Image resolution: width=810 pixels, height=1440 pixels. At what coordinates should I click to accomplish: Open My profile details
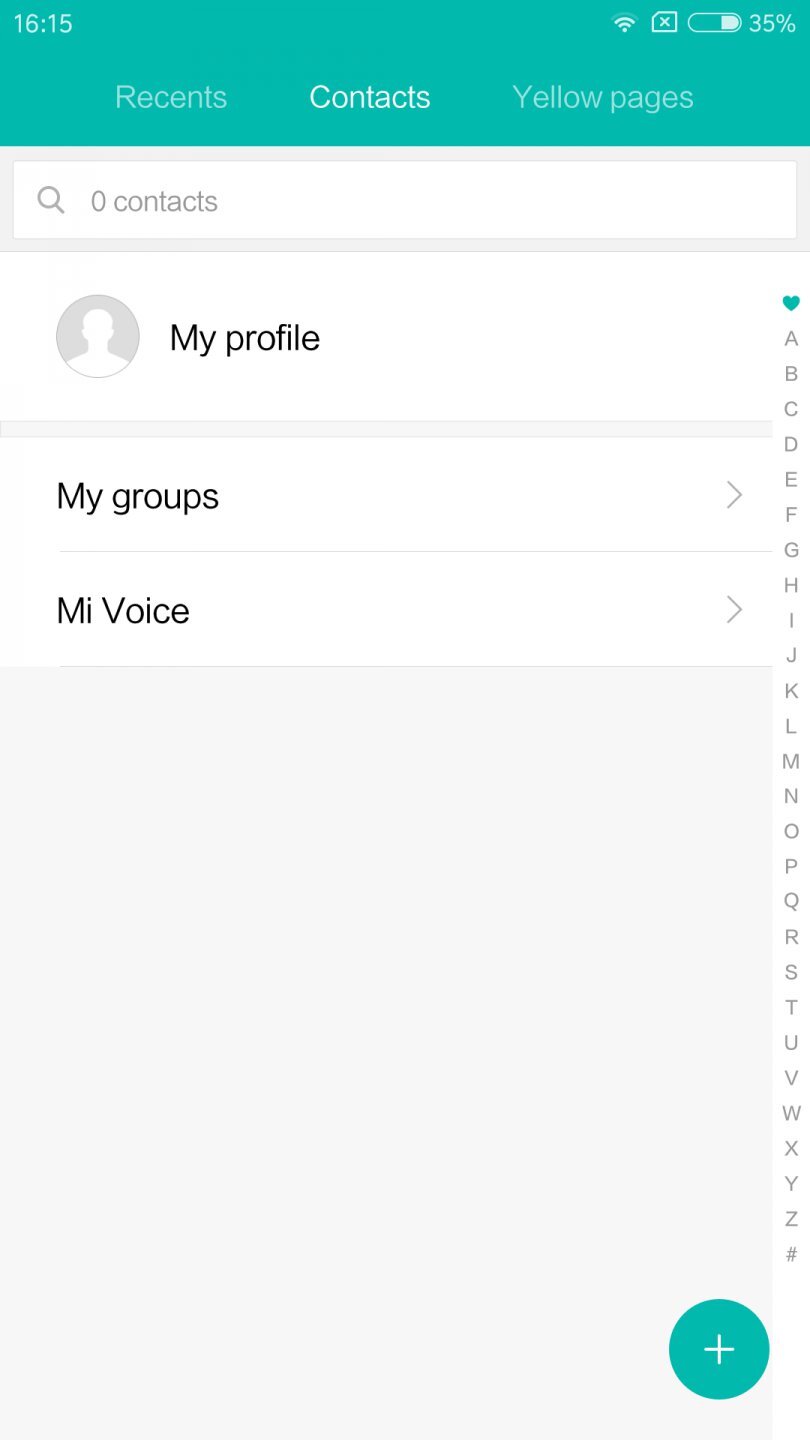point(245,337)
